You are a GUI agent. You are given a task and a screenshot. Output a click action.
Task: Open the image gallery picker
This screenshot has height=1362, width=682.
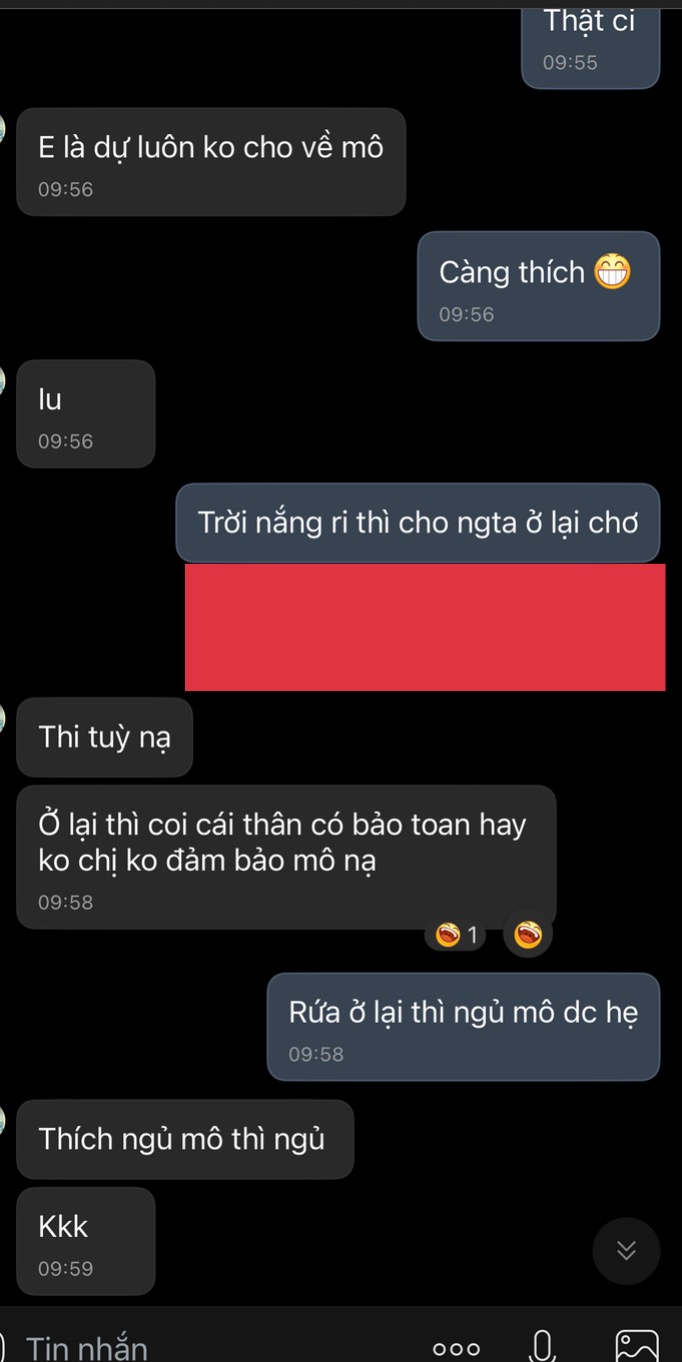[x=637, y=1345]
